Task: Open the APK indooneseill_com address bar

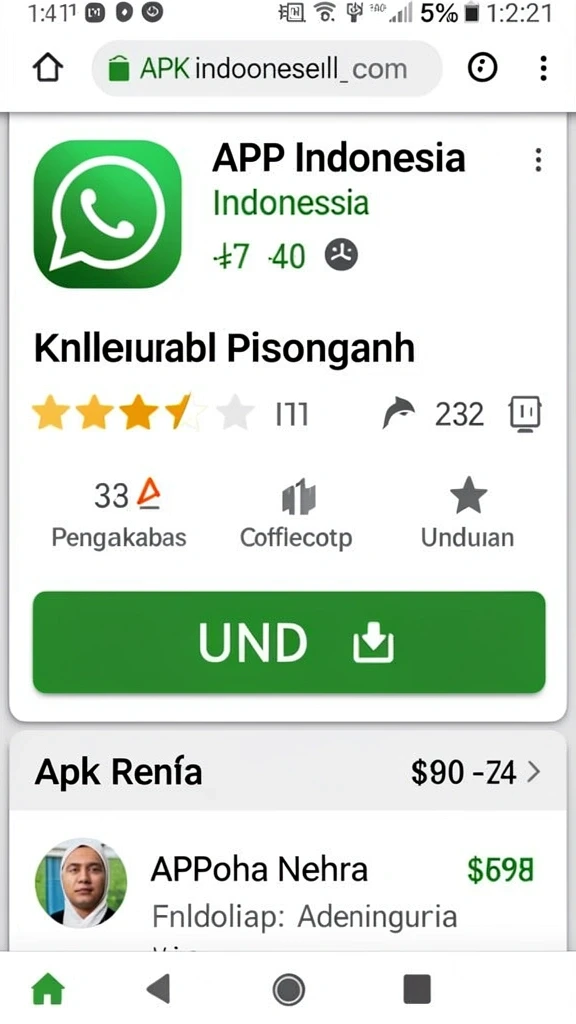Action: [266, 69]
